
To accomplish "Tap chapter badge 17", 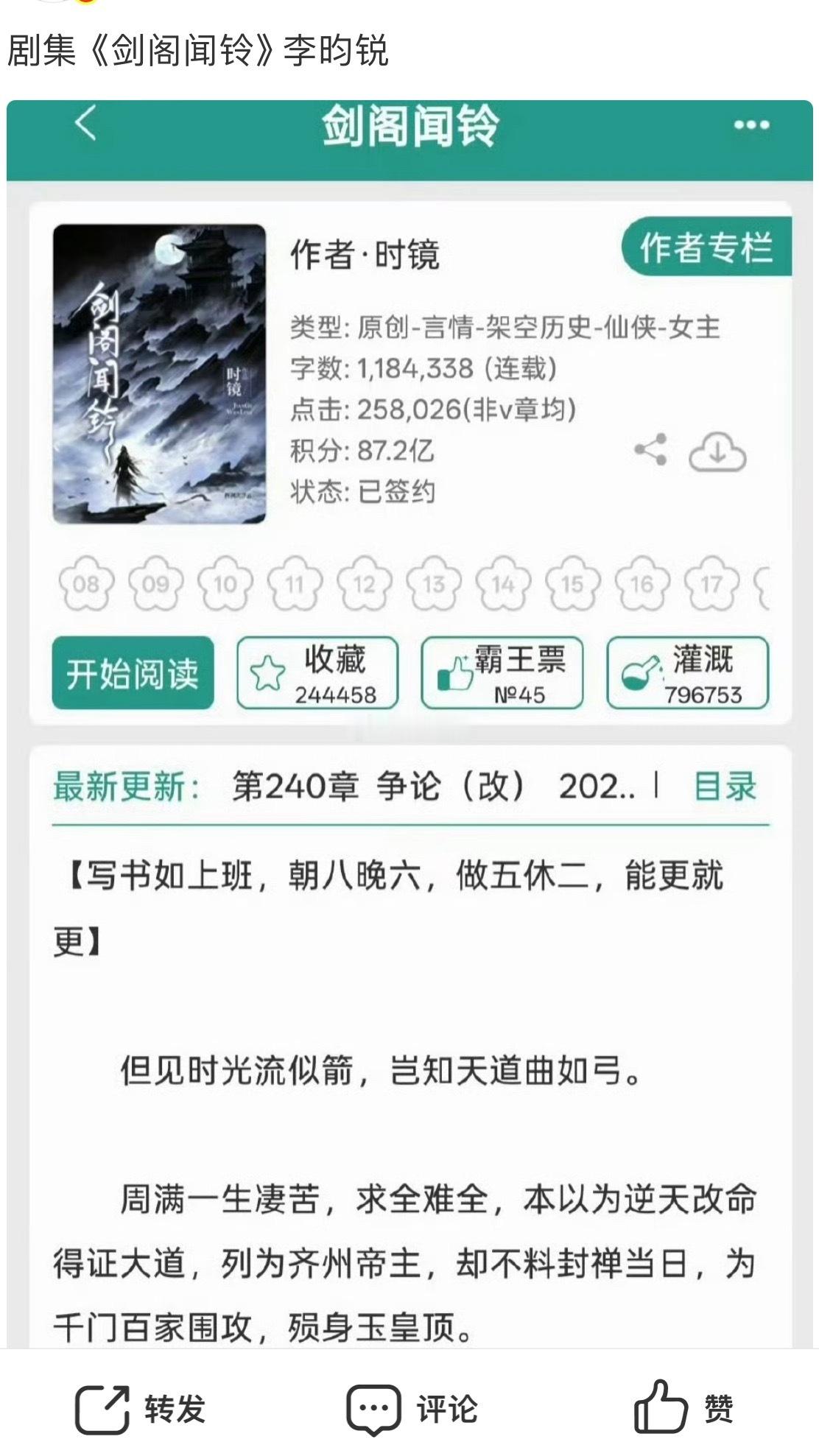I will point(711,584).
